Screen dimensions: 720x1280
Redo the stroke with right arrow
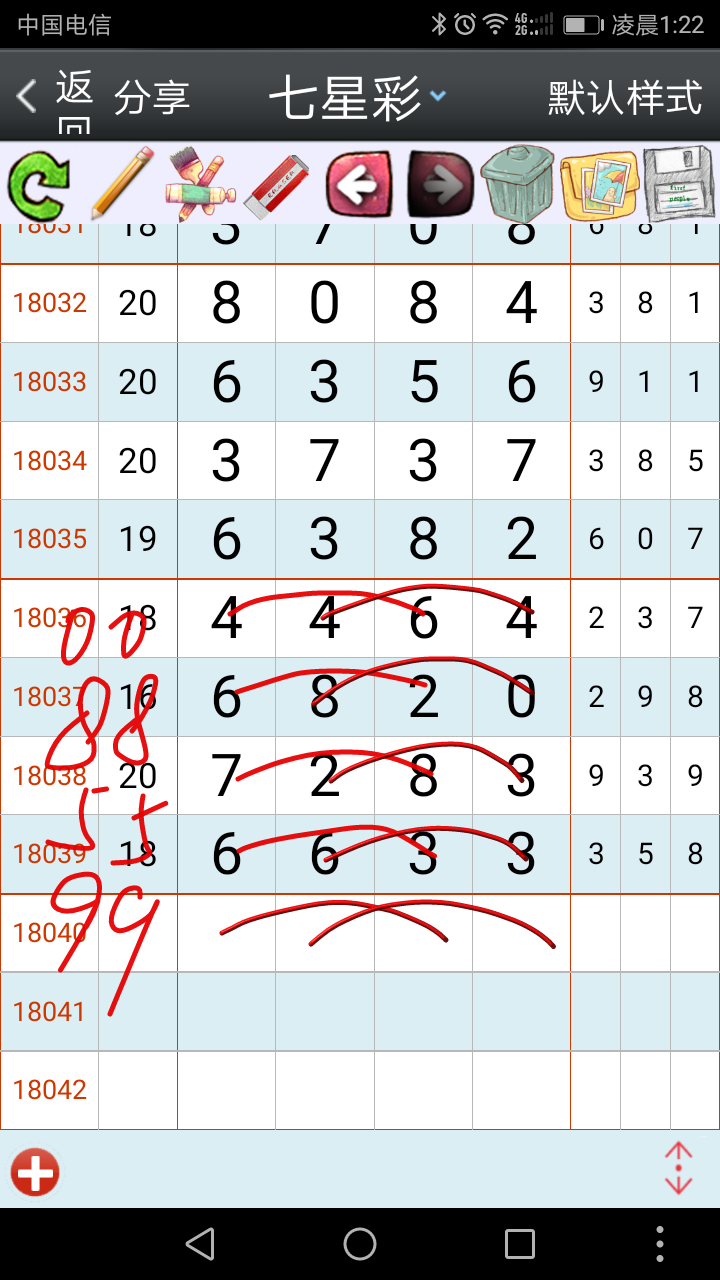[x=440, y=184]
